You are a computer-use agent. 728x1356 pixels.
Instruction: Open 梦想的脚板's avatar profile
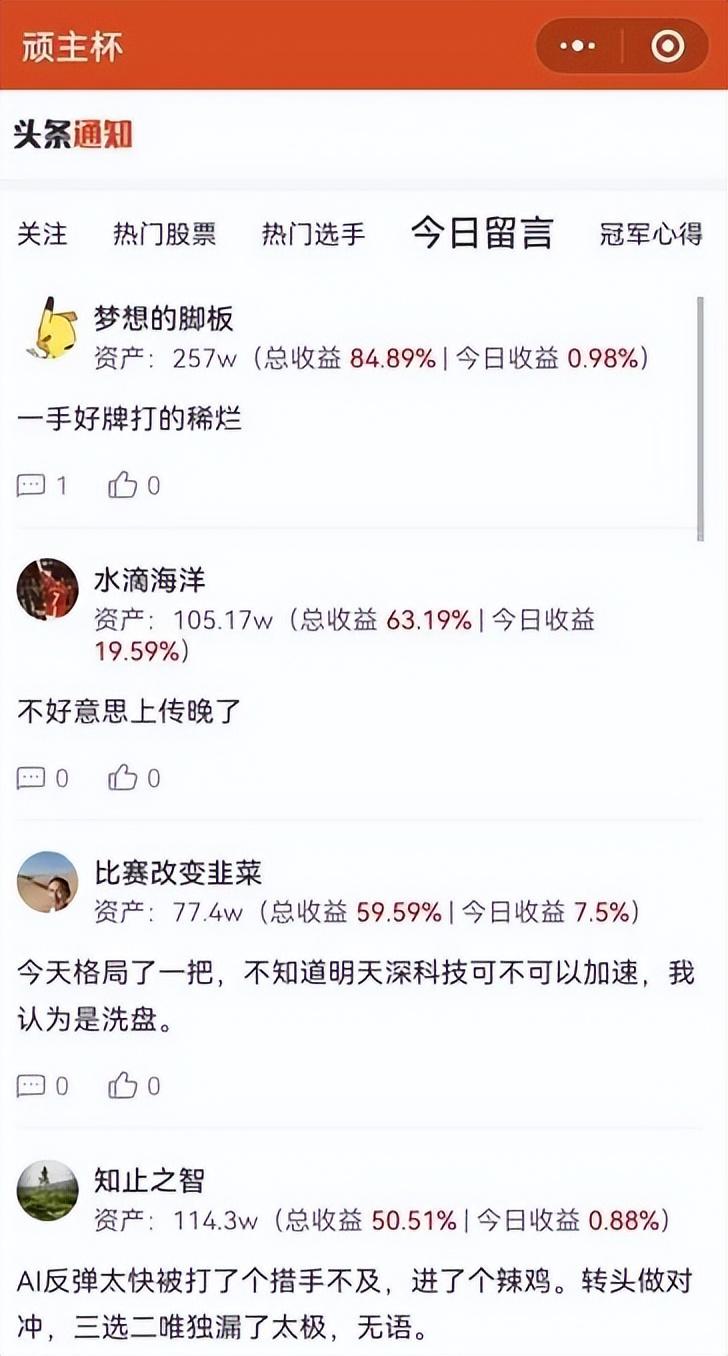click(x=49, y=329)
